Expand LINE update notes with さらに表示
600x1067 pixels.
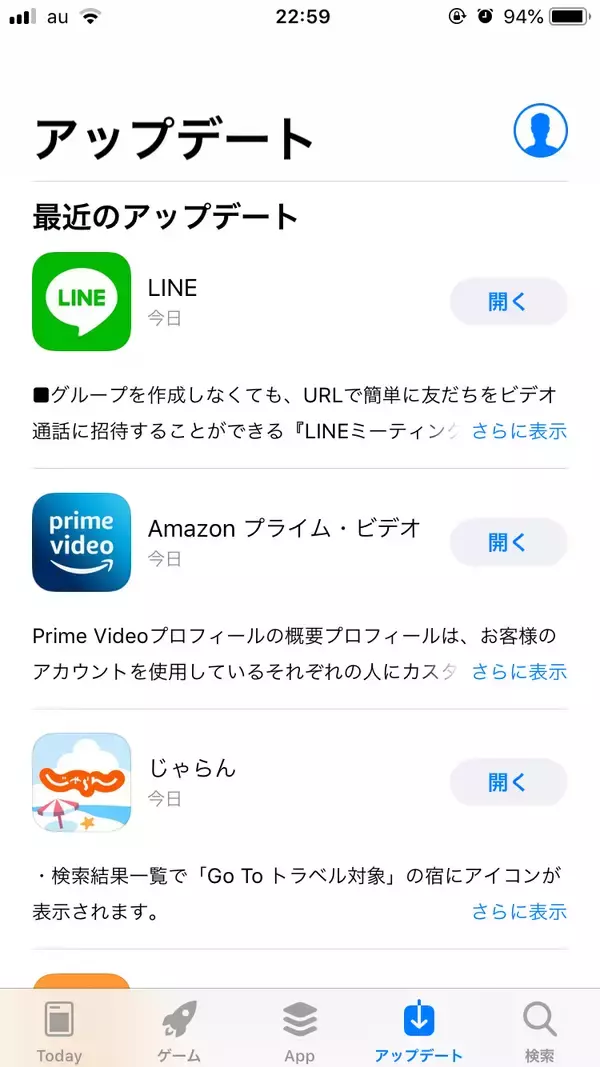tap(519, 431)
